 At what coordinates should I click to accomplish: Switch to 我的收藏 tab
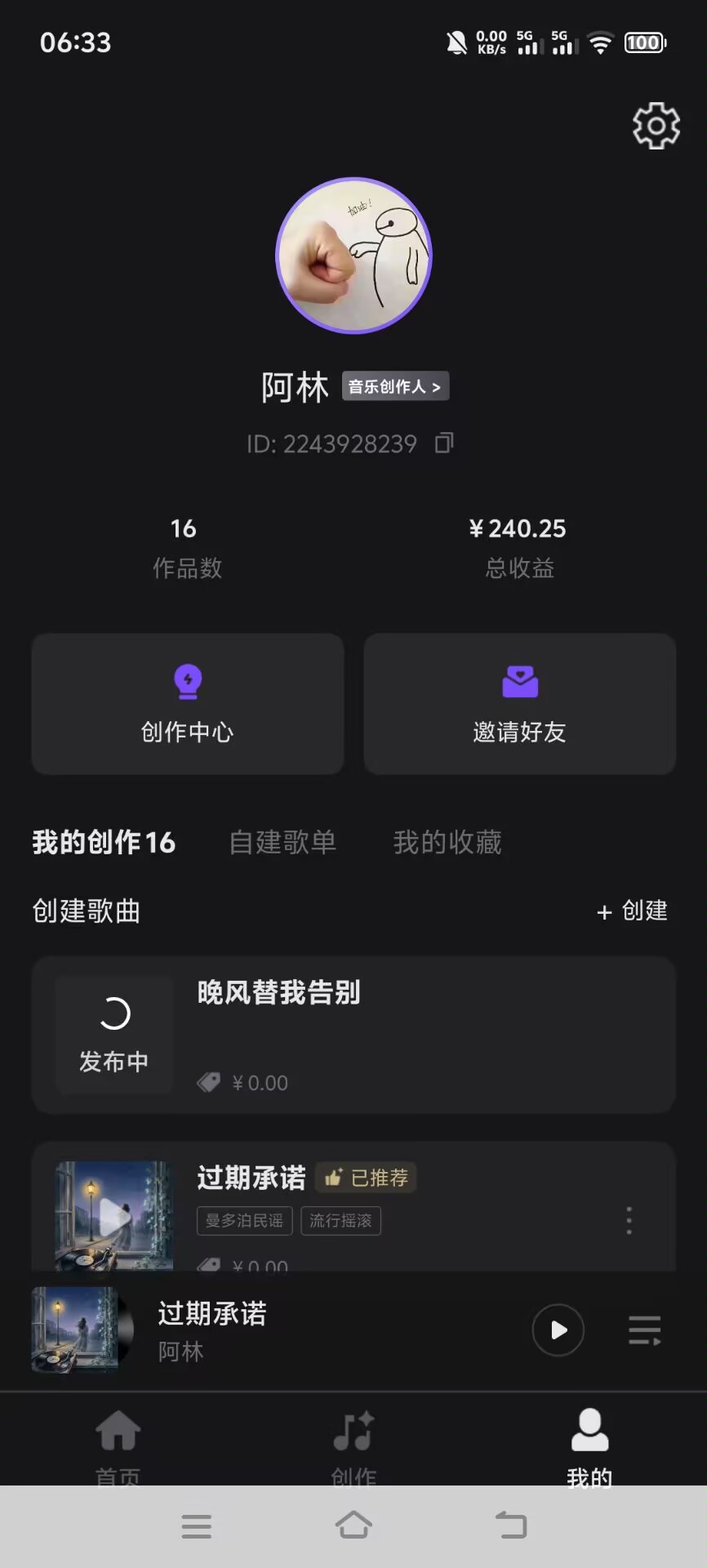447,842
